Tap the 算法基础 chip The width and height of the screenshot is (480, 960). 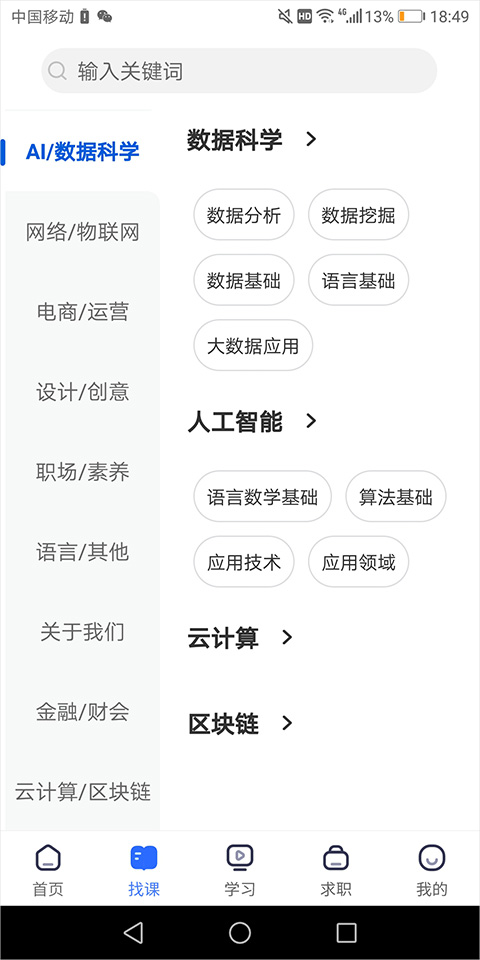tap(396, 497)
